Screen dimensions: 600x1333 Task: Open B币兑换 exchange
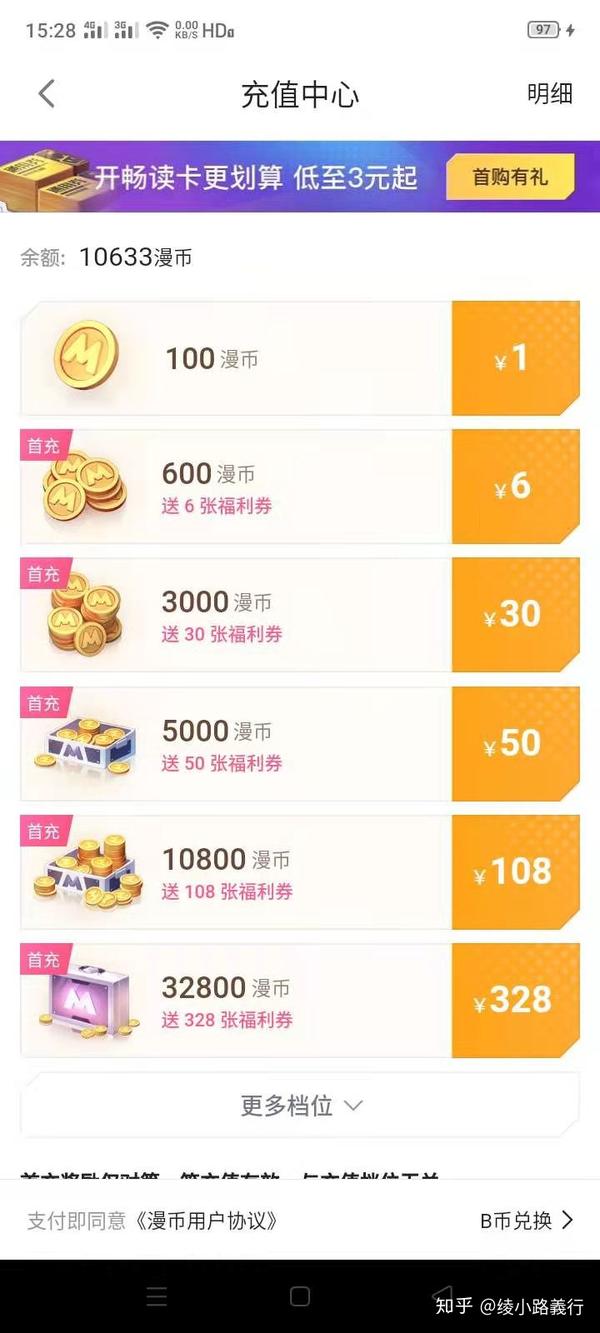click(x=526, y=1221)
